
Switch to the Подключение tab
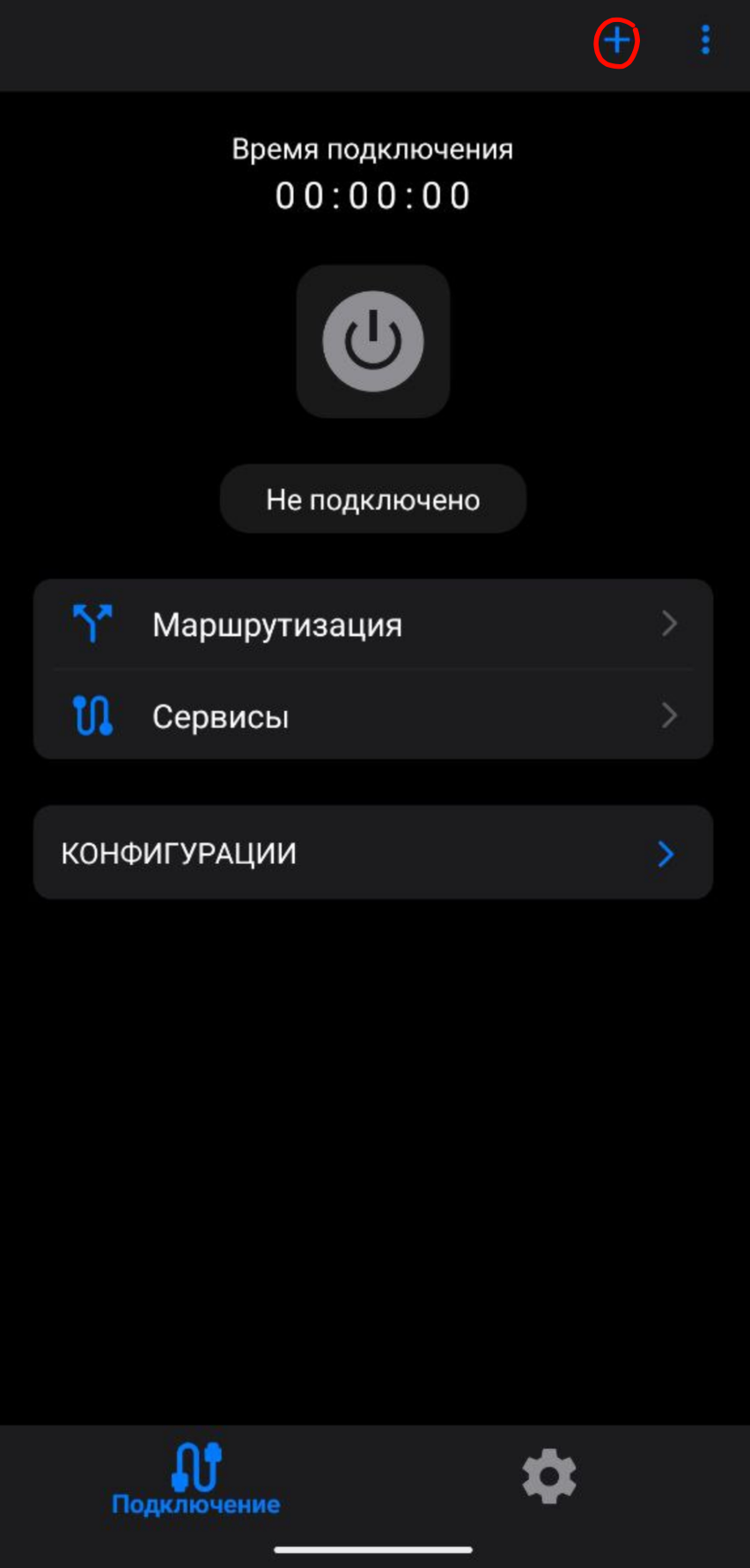click(x=195, y=1478)
